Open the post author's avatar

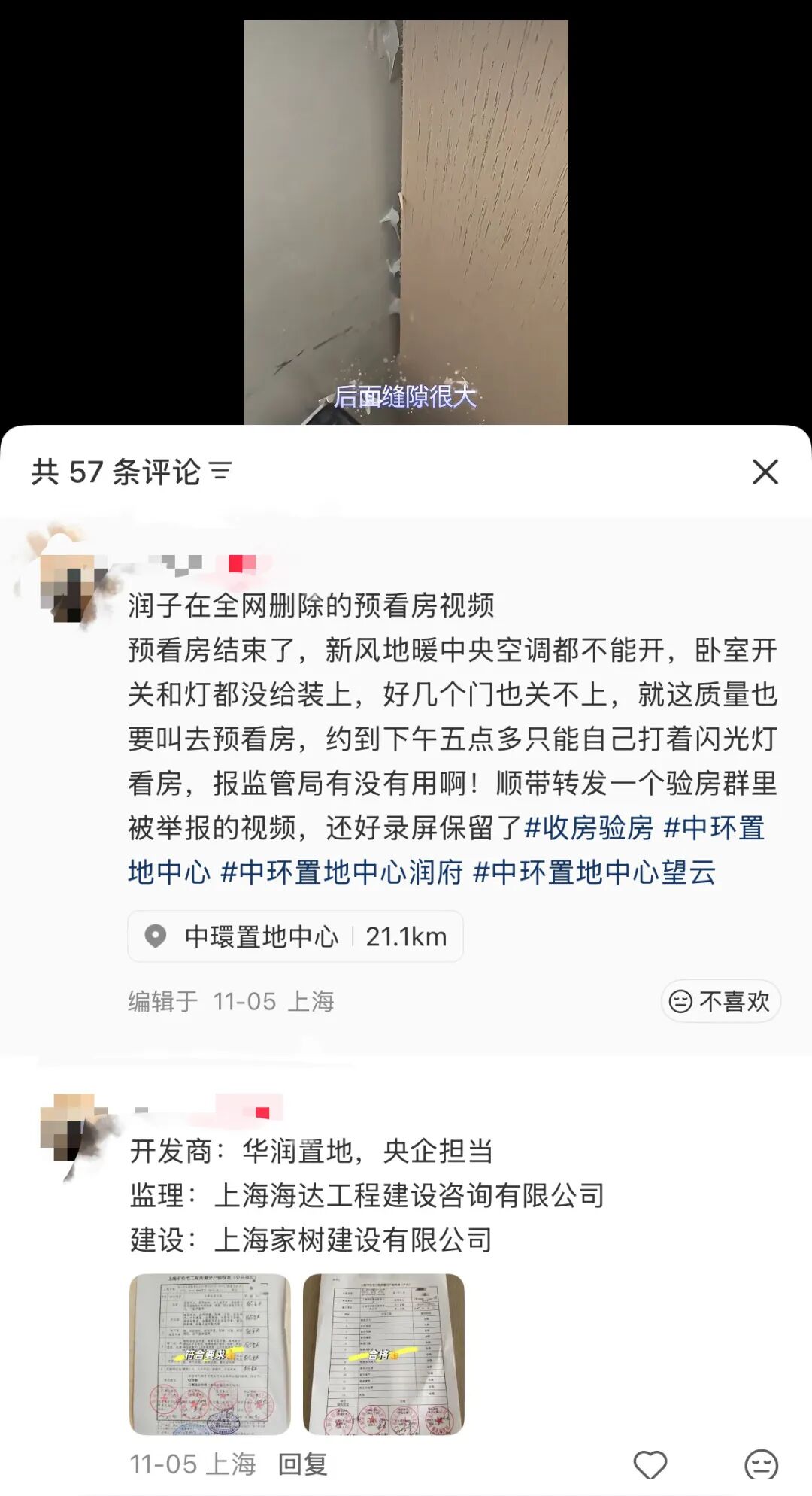coord(69,587)
